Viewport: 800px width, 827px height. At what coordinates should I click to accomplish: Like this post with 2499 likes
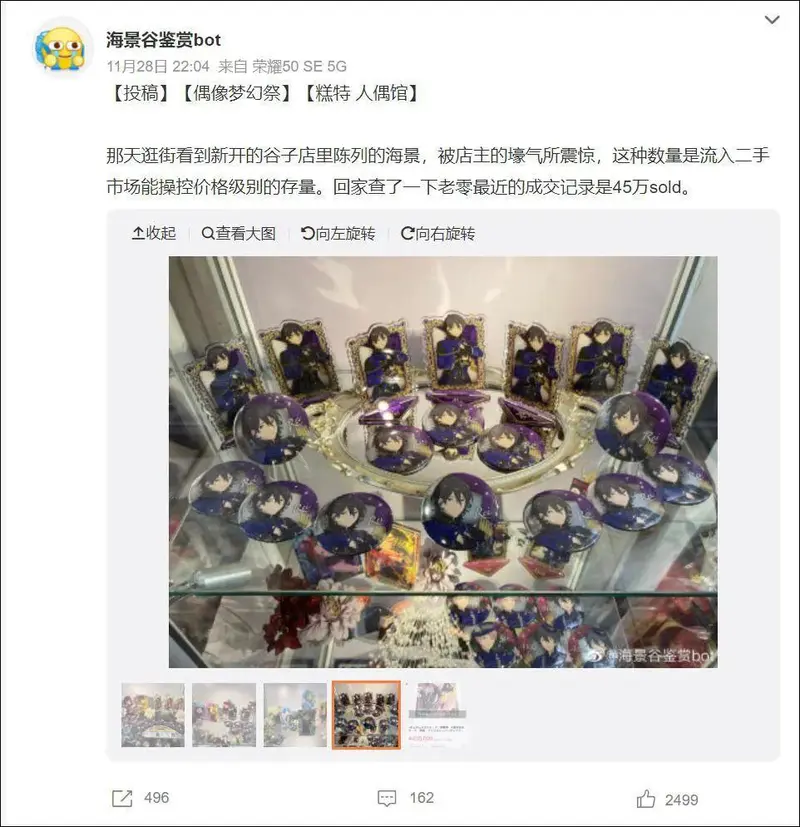pos(666,799)
